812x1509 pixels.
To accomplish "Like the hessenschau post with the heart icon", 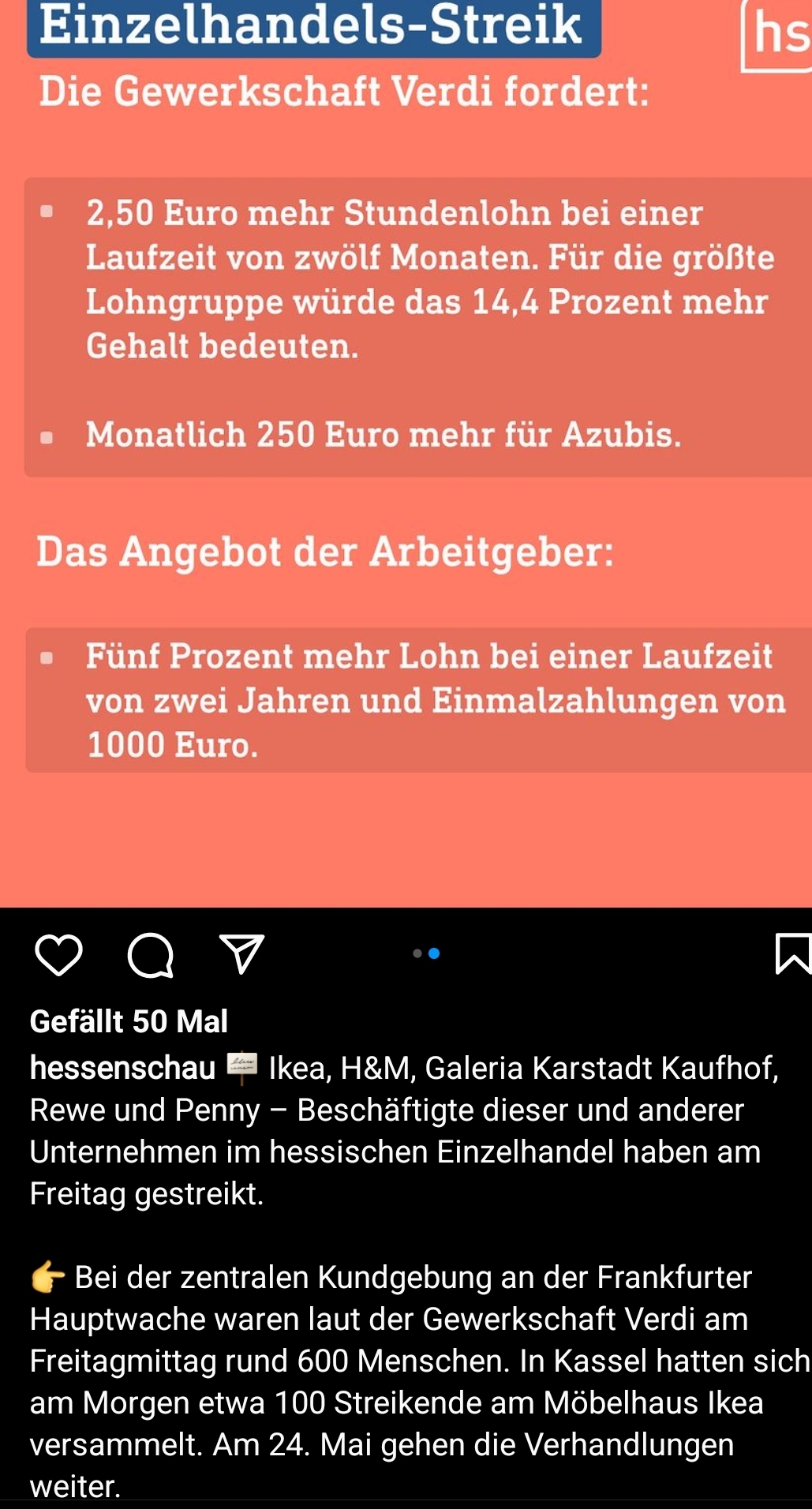I will (58, 954).
